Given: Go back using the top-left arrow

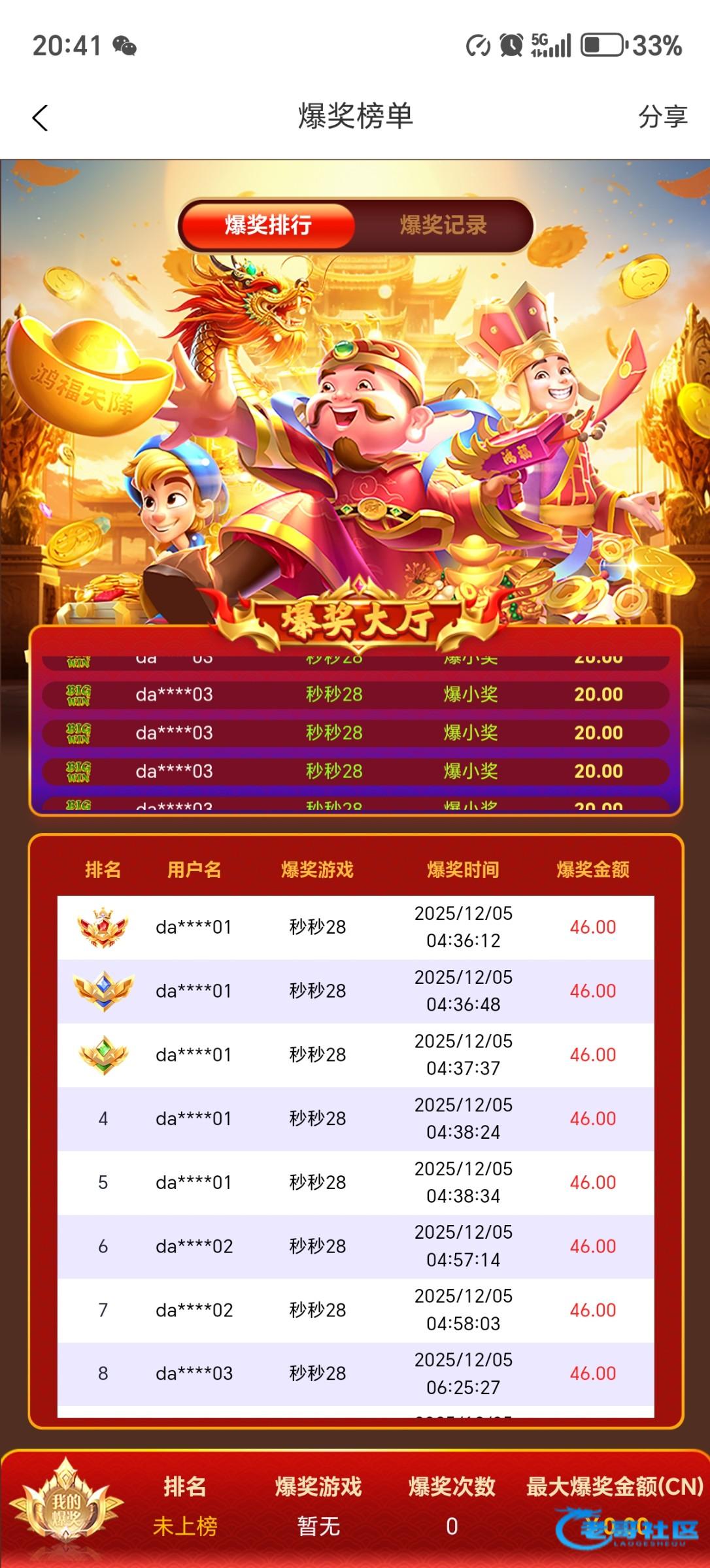Looking at the screenshot, I should click(x=41, y=118).
